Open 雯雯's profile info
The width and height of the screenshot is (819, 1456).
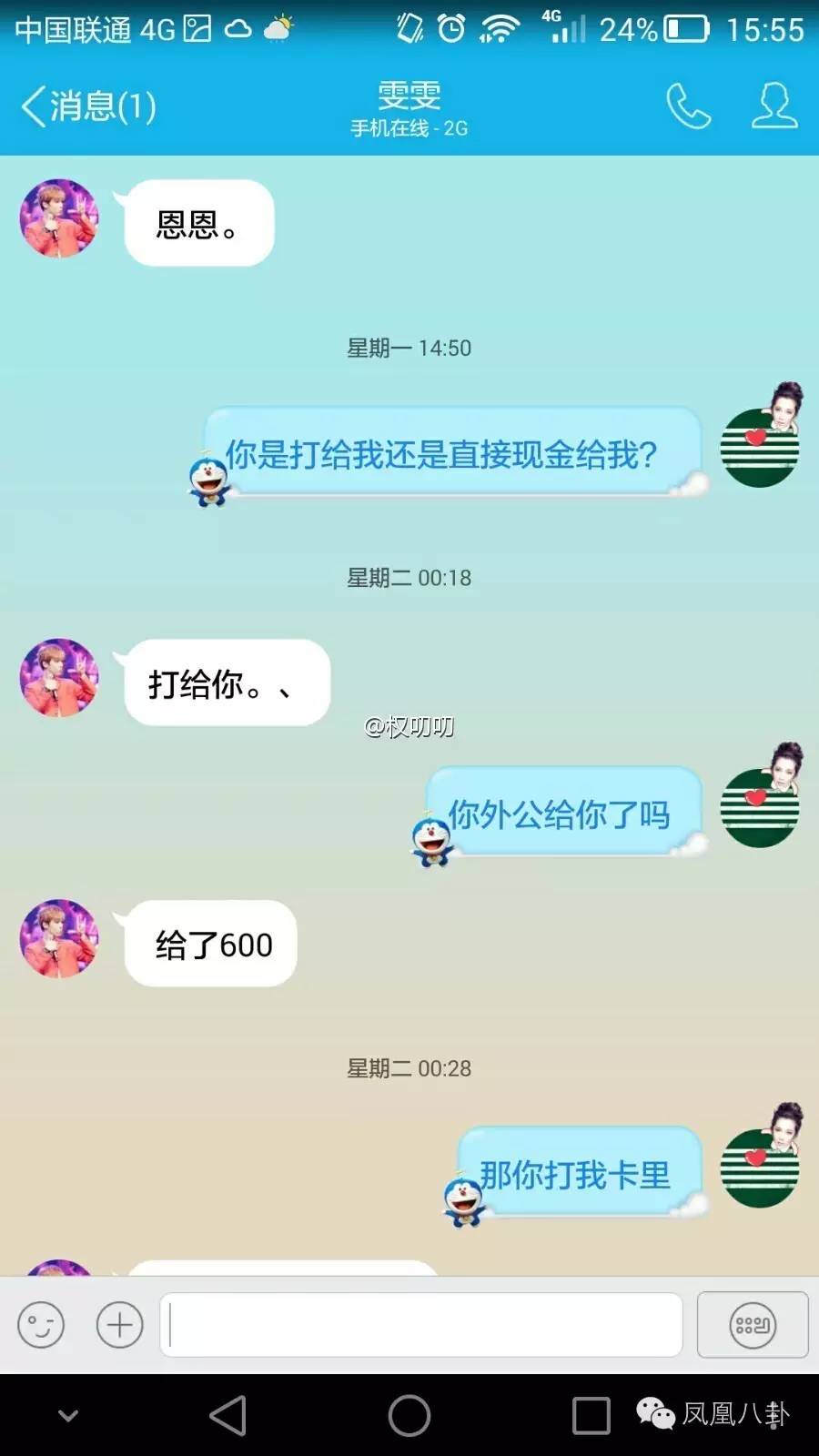[773, 106]
